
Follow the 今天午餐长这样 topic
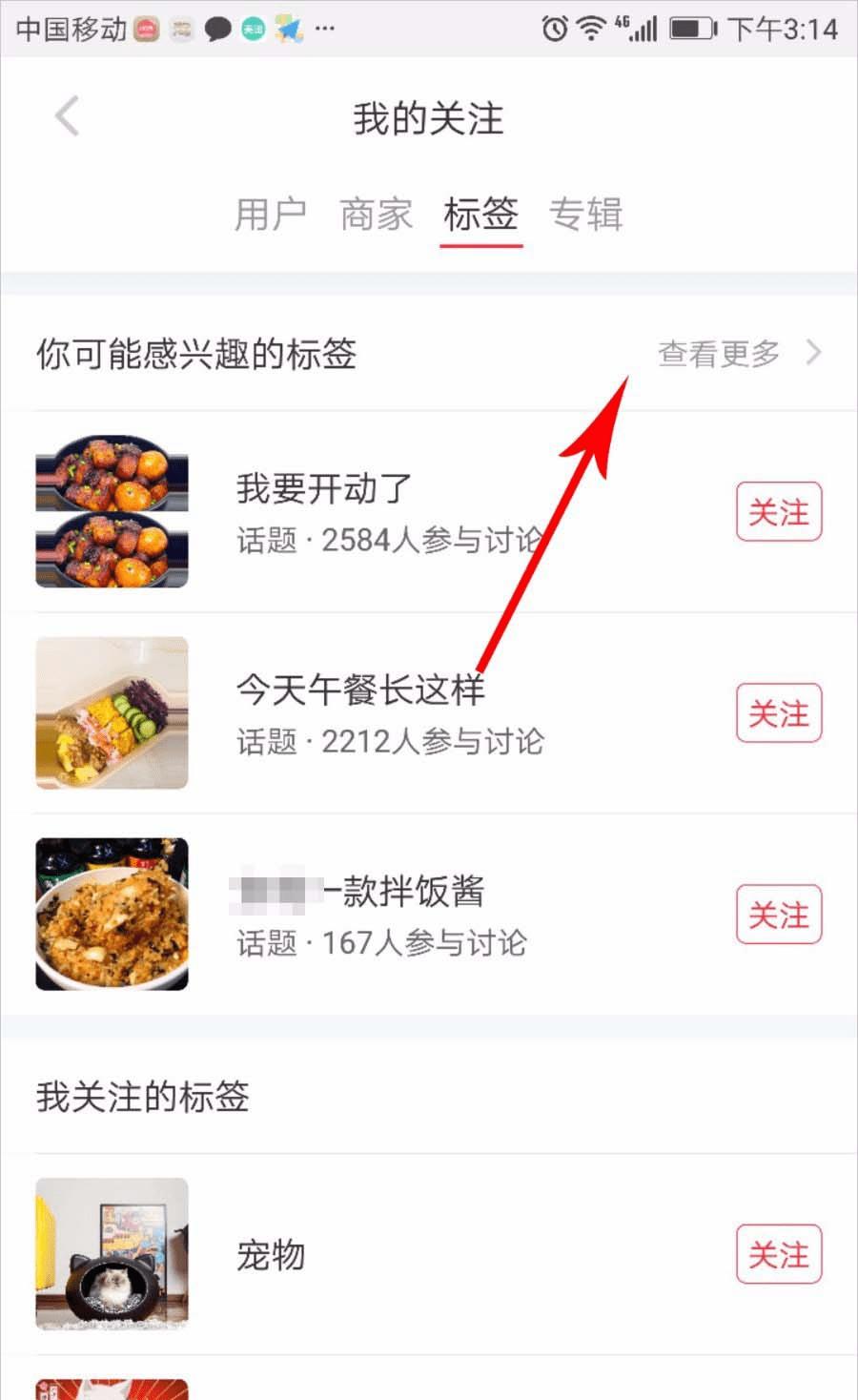tap(778, 713)
